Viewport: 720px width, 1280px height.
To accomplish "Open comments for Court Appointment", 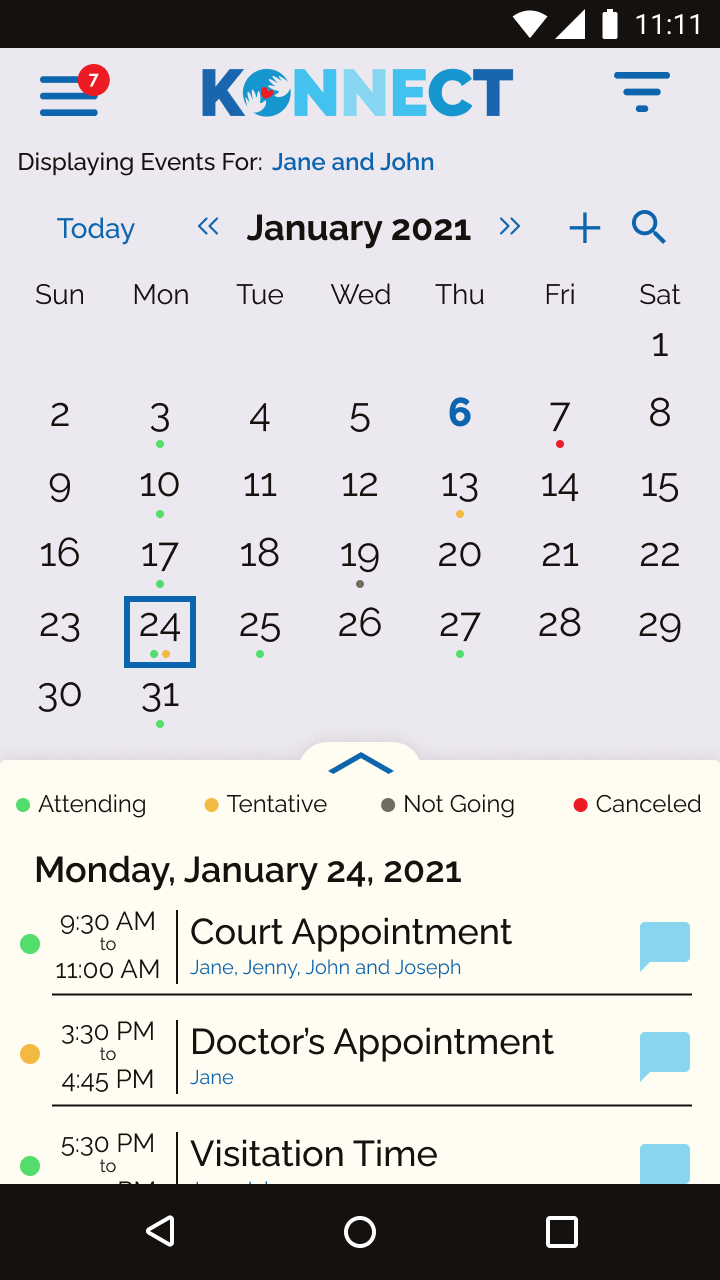I will coord(665,947).
